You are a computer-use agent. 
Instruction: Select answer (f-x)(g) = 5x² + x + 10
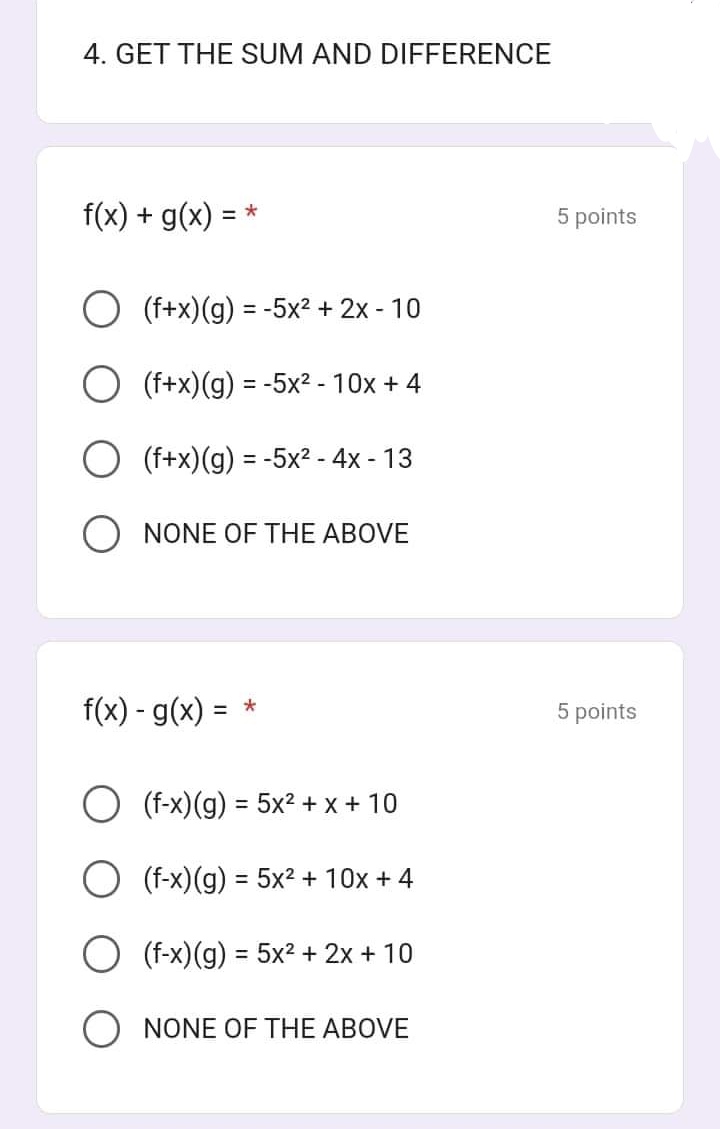pos(101,803)
